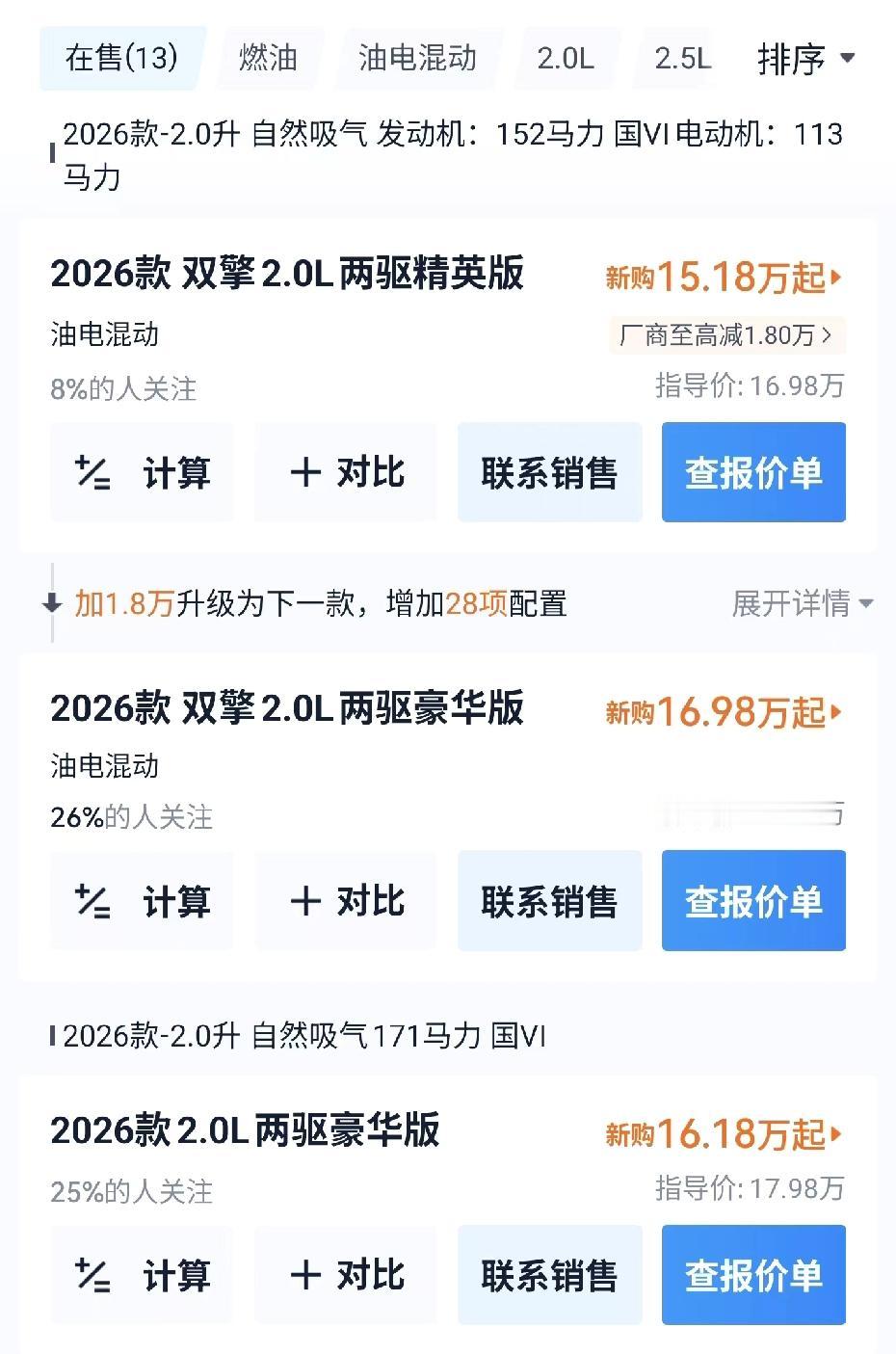Click the upgrade arrow next to 加1.8万
The height and width of the screenshot is (1354, 896).
(48, 605)
